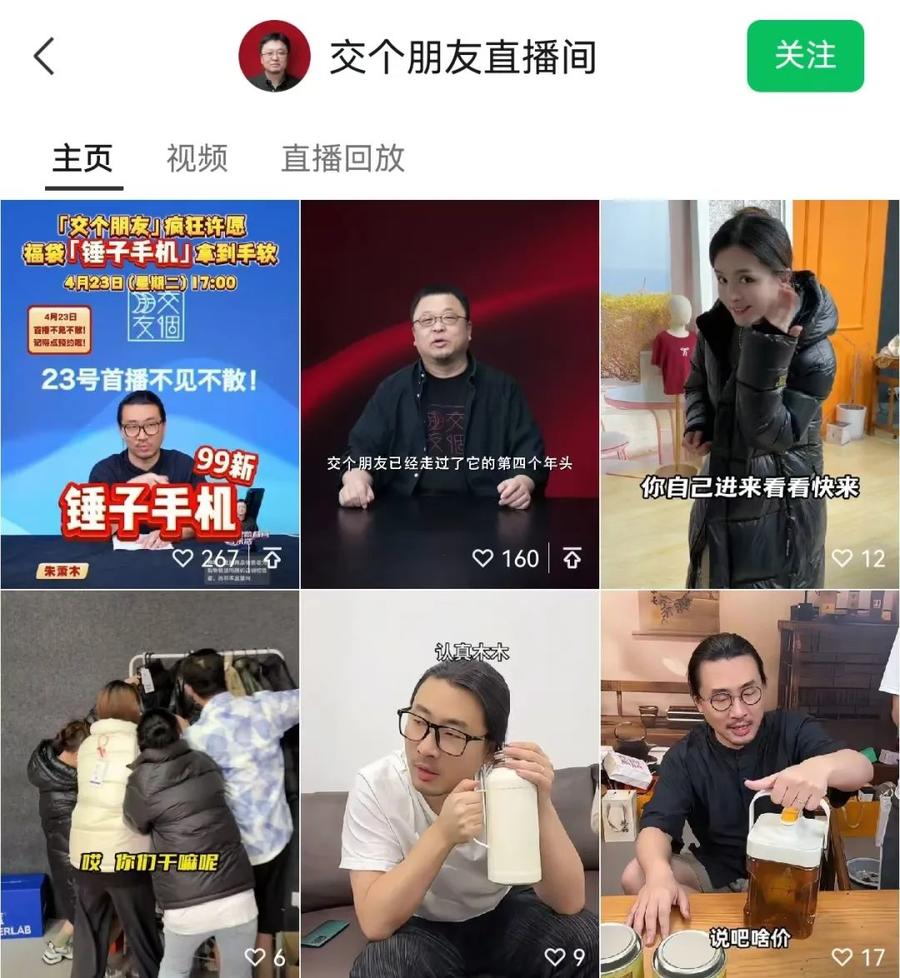
Task: Follow the channel with the 关注 button
Action: (x=806, y=58)
